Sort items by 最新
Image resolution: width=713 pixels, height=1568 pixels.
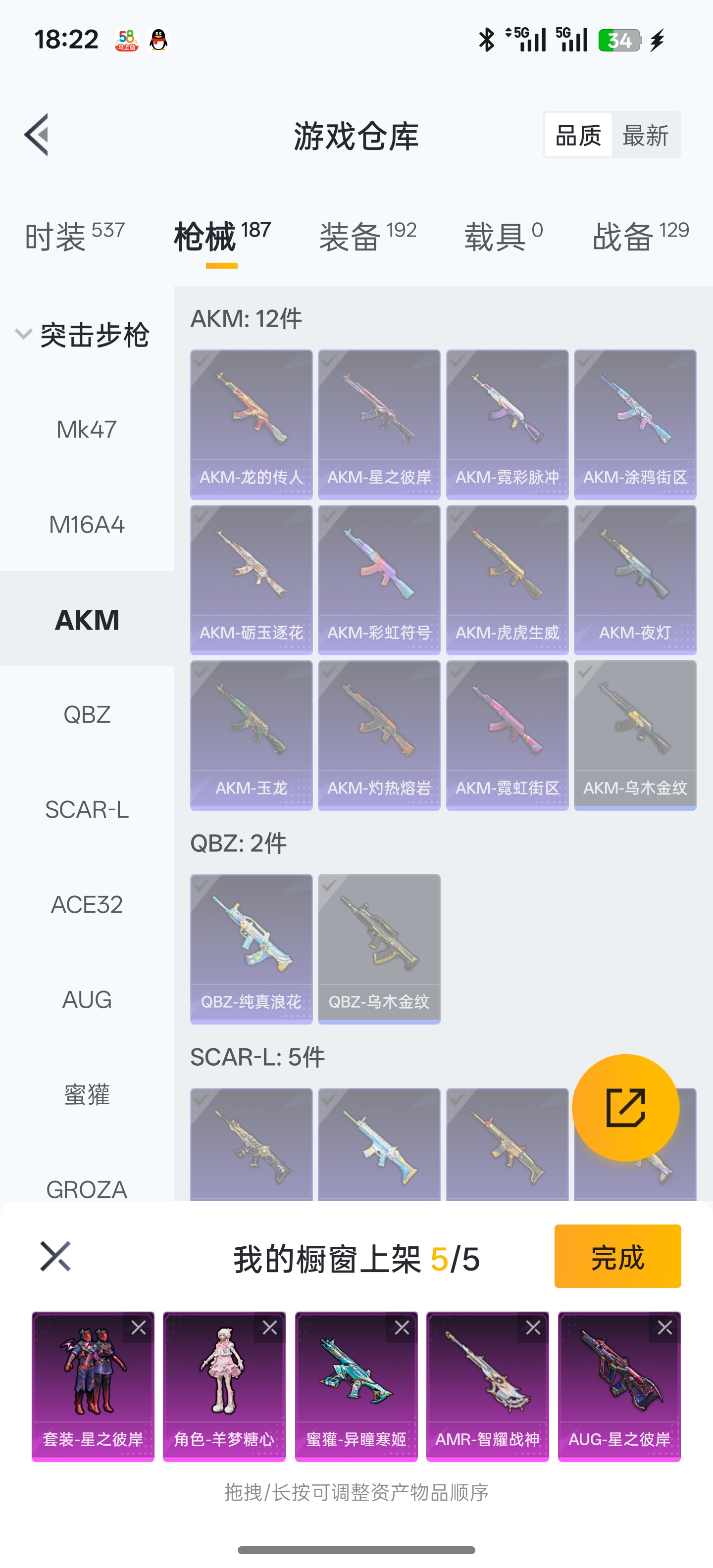pos(645,135)
